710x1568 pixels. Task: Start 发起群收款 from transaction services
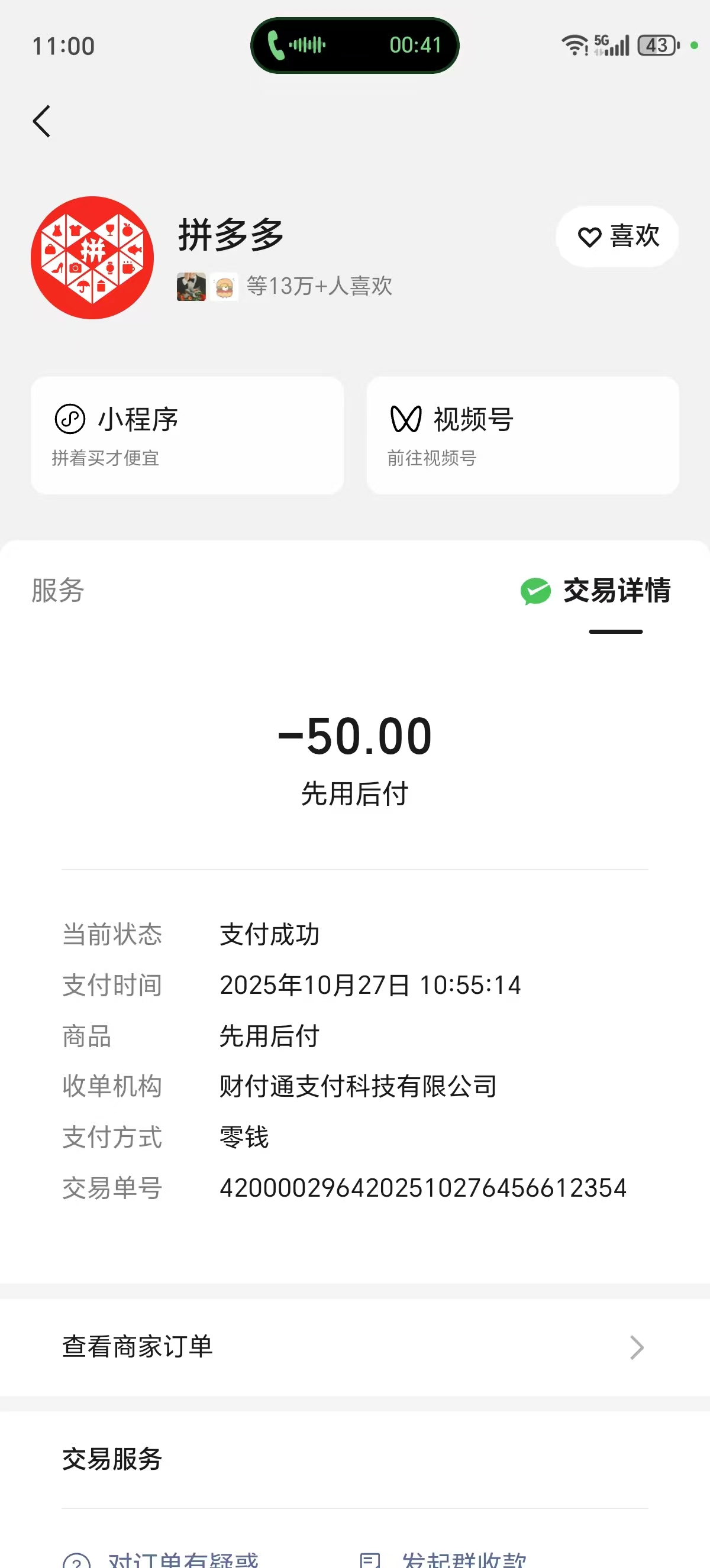click(463, 1560)
